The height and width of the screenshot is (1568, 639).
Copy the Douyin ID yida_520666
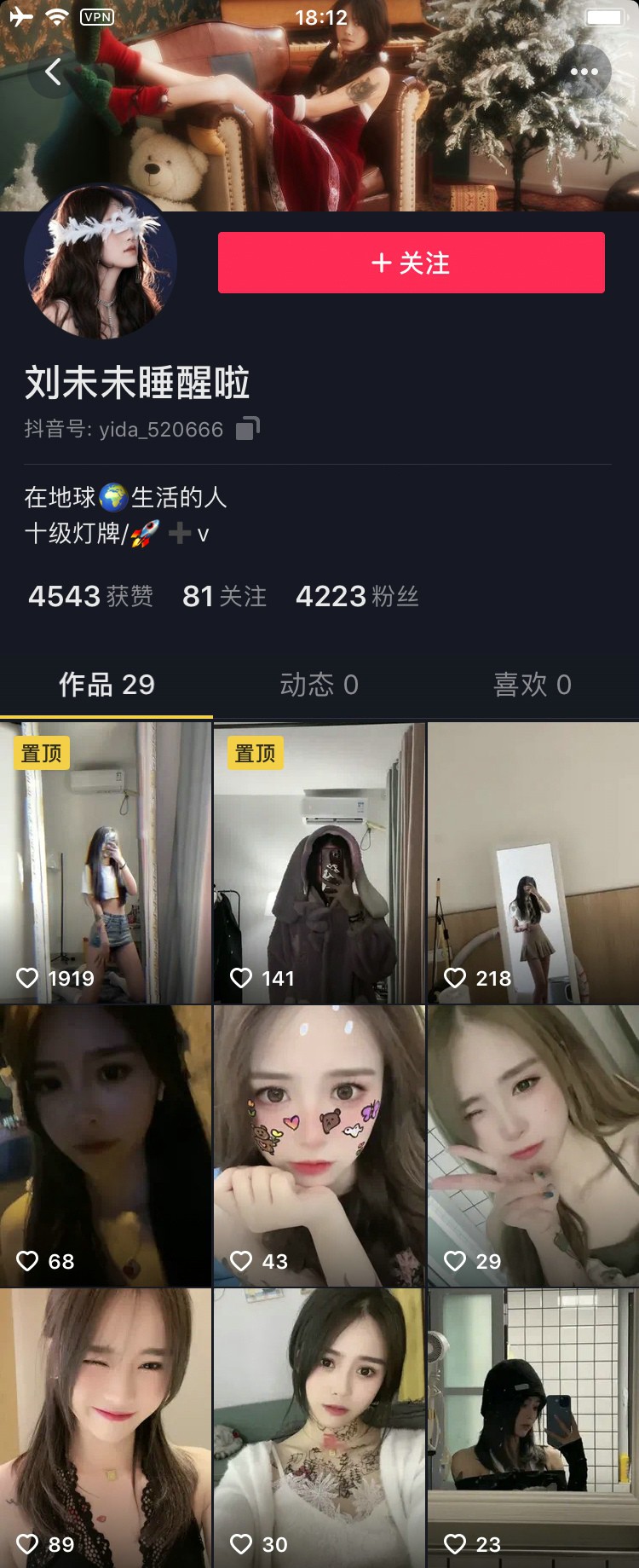(x=247, y=428)
